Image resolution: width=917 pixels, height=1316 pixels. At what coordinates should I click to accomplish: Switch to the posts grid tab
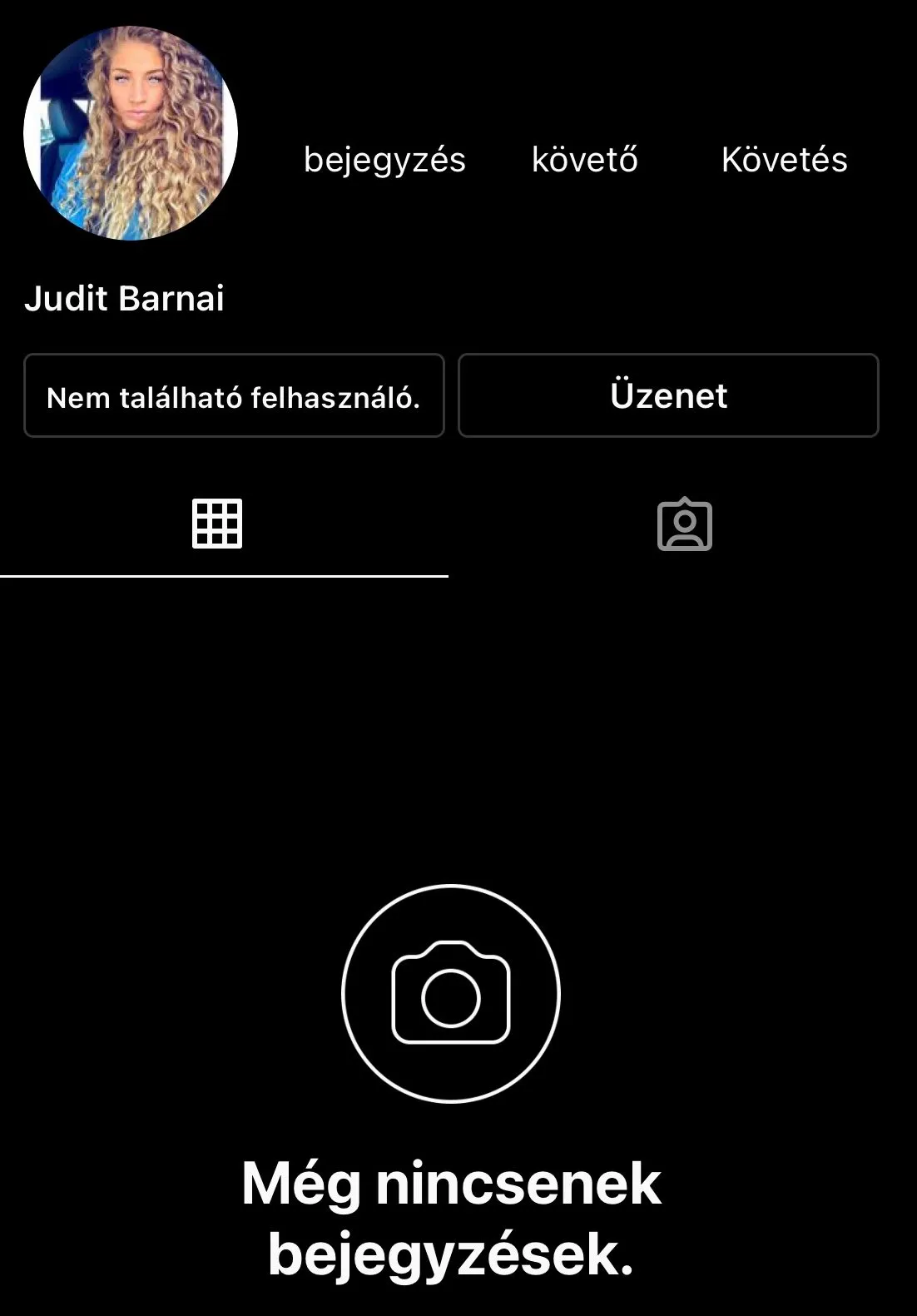pos(217,524)
